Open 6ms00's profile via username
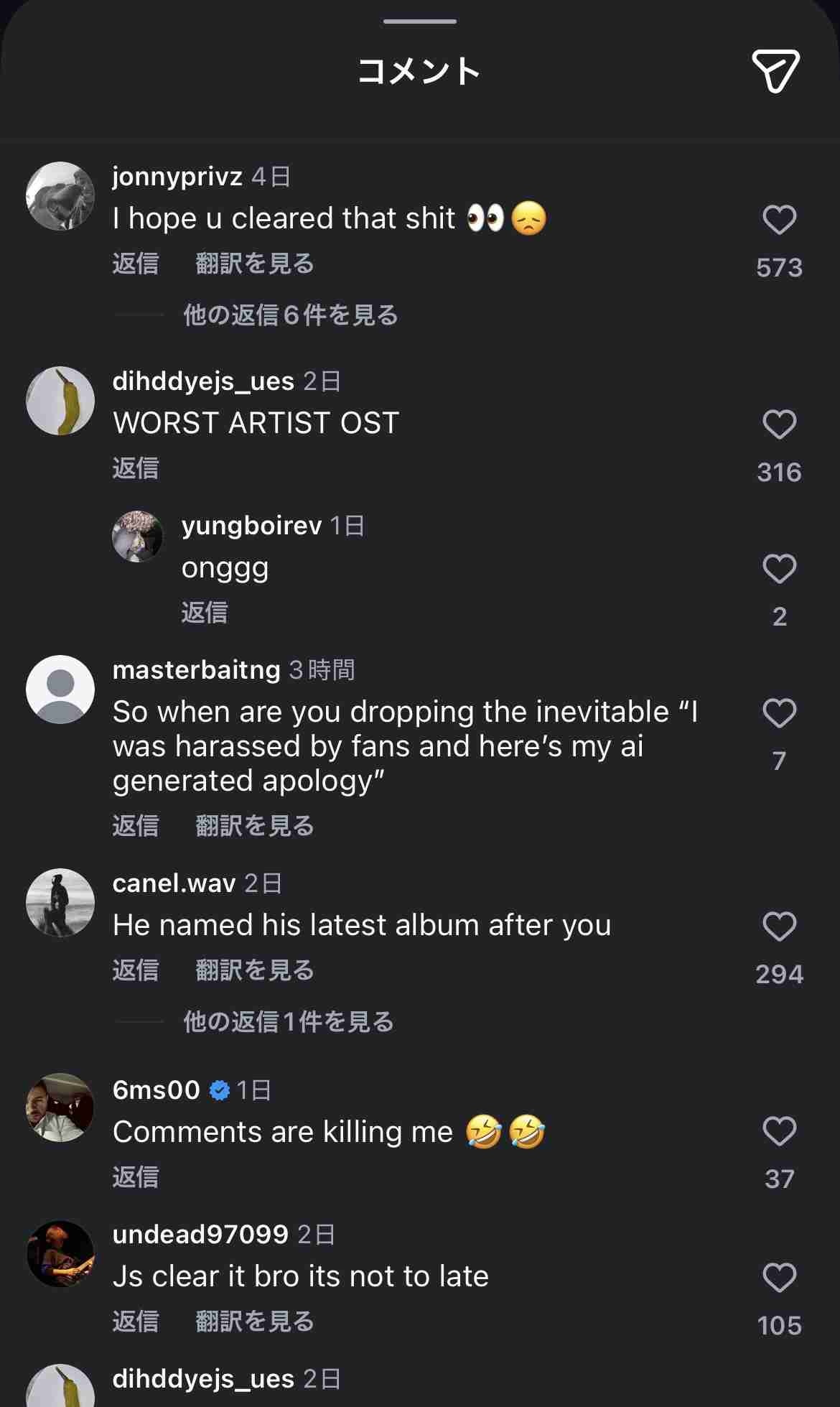Screen dimensions: 840x1407 157,1090
